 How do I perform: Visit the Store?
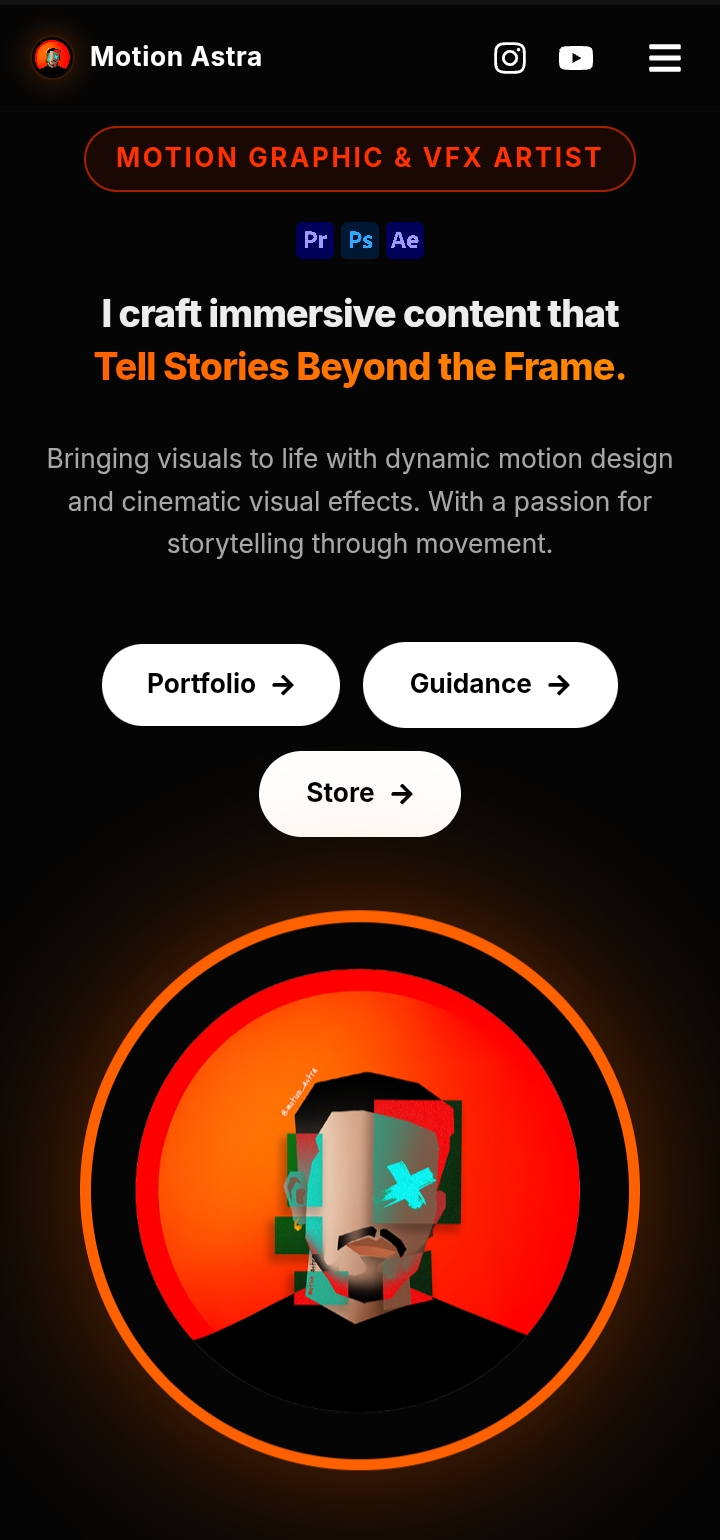[x=360, y=793]
